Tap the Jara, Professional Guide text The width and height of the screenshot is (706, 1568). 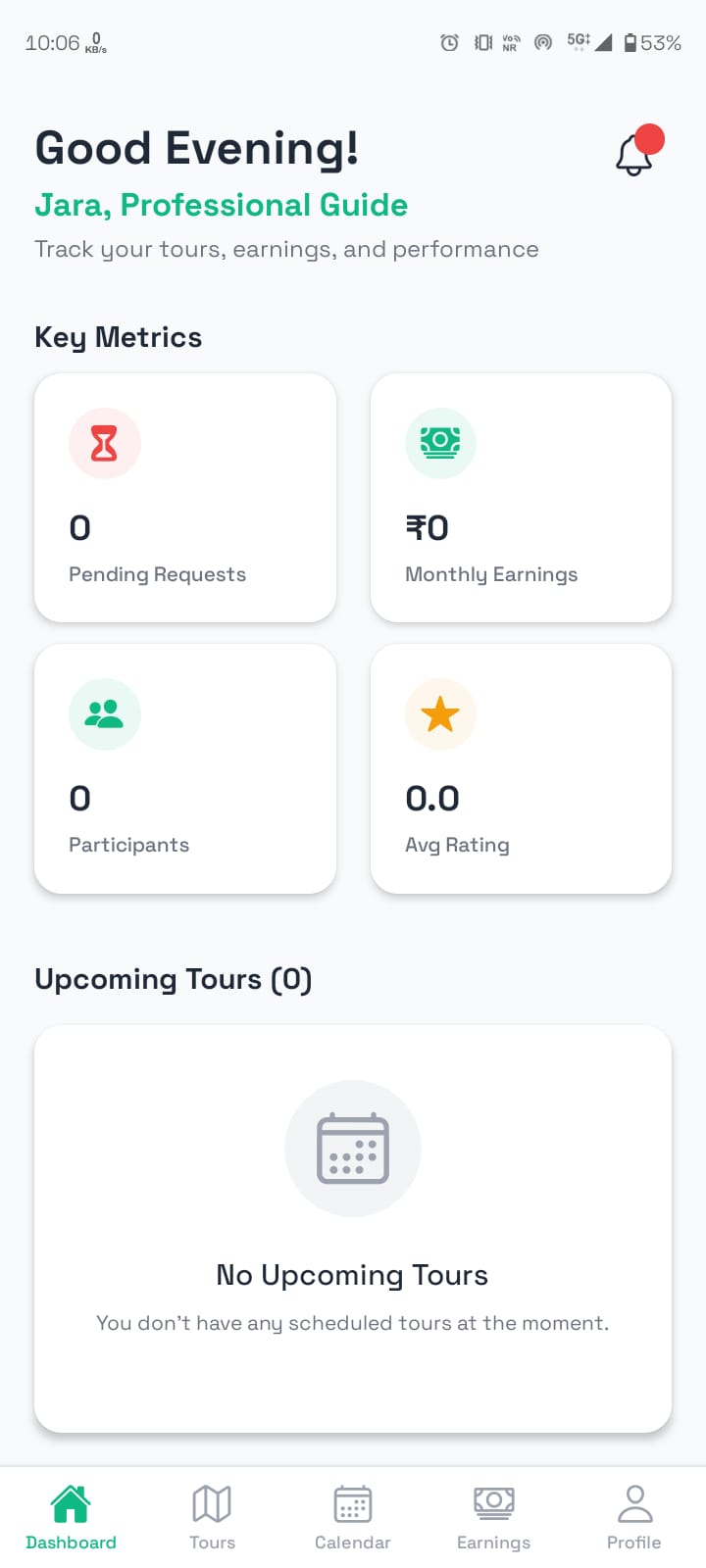(x=221, y=206)
